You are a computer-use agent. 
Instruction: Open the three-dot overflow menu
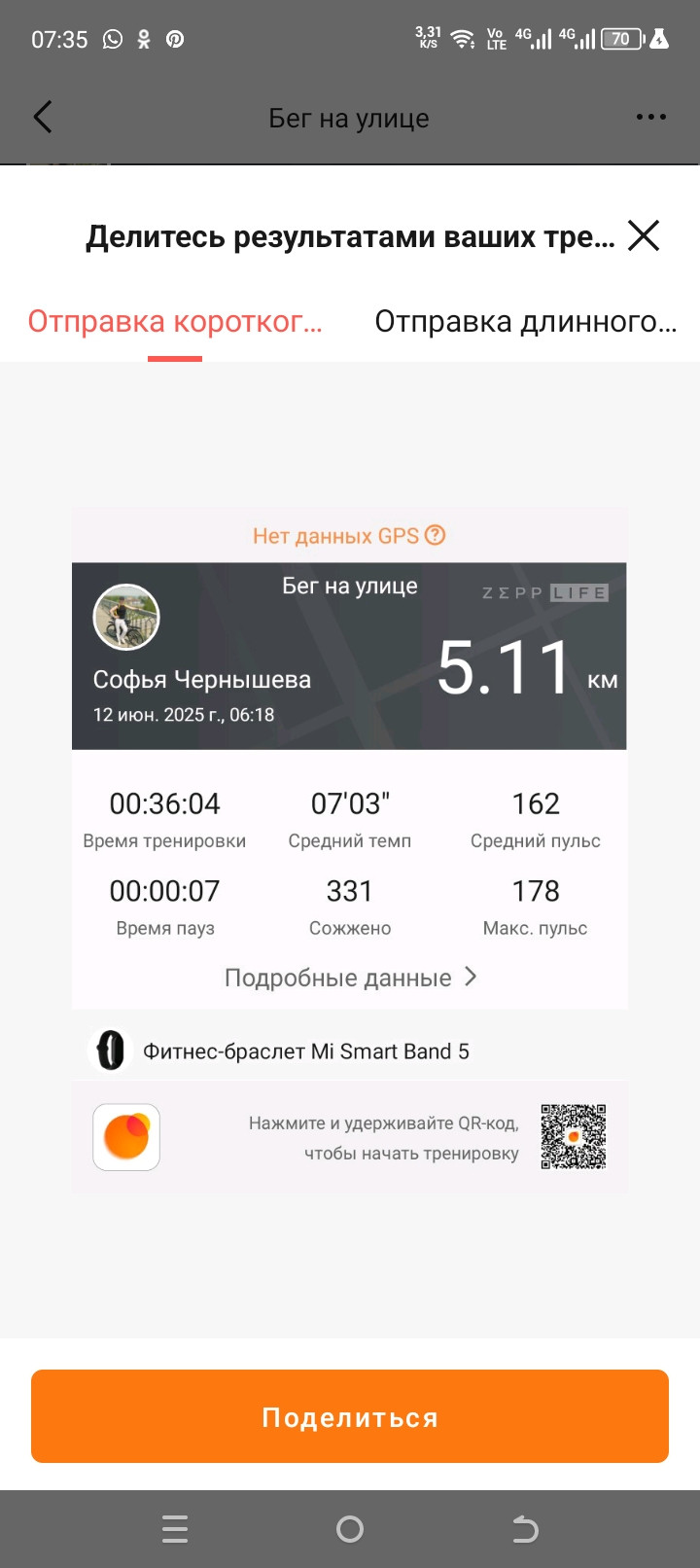[x=650, y=118]
